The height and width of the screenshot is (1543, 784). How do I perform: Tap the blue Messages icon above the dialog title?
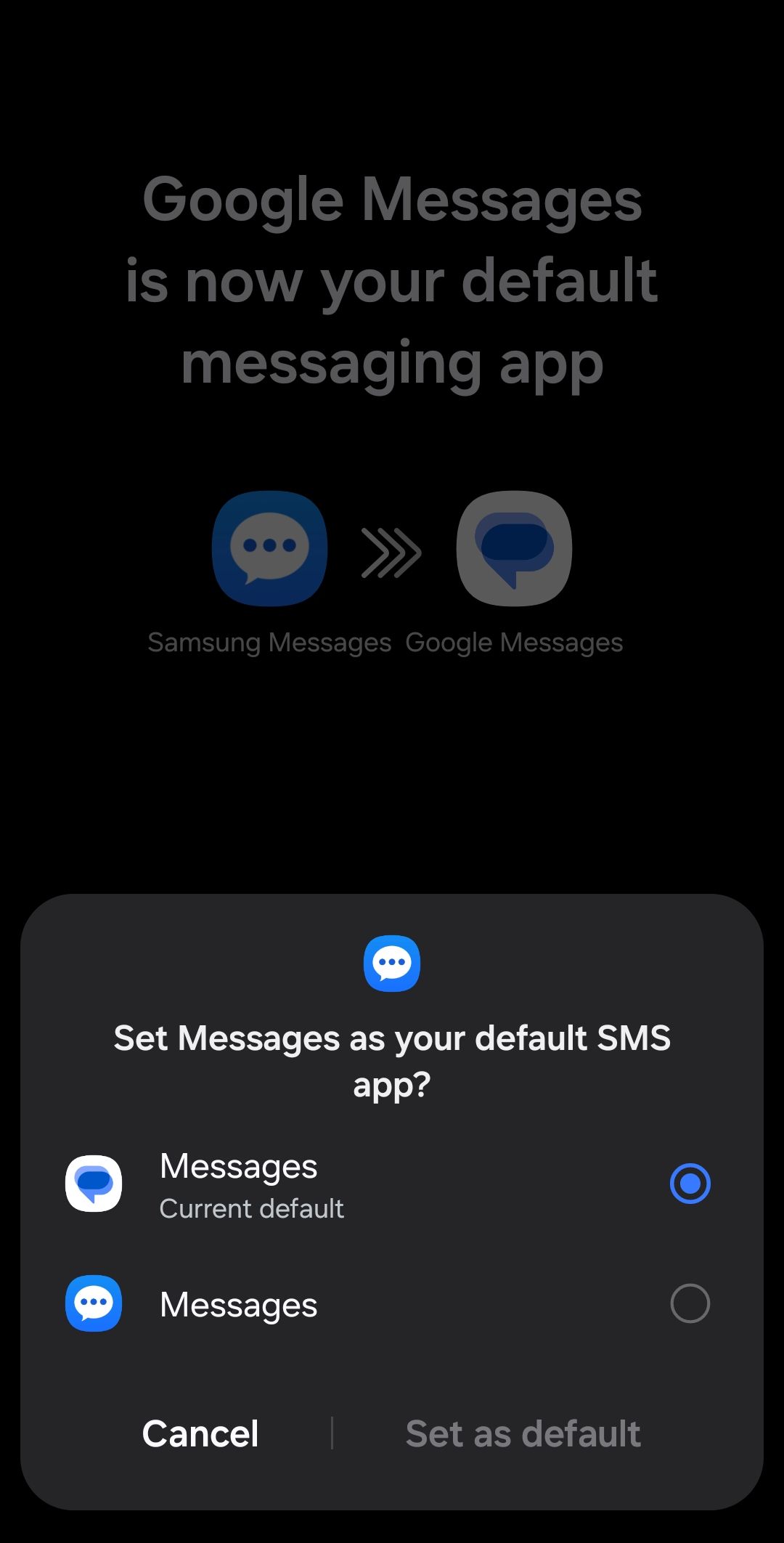[x=391, y=964]
